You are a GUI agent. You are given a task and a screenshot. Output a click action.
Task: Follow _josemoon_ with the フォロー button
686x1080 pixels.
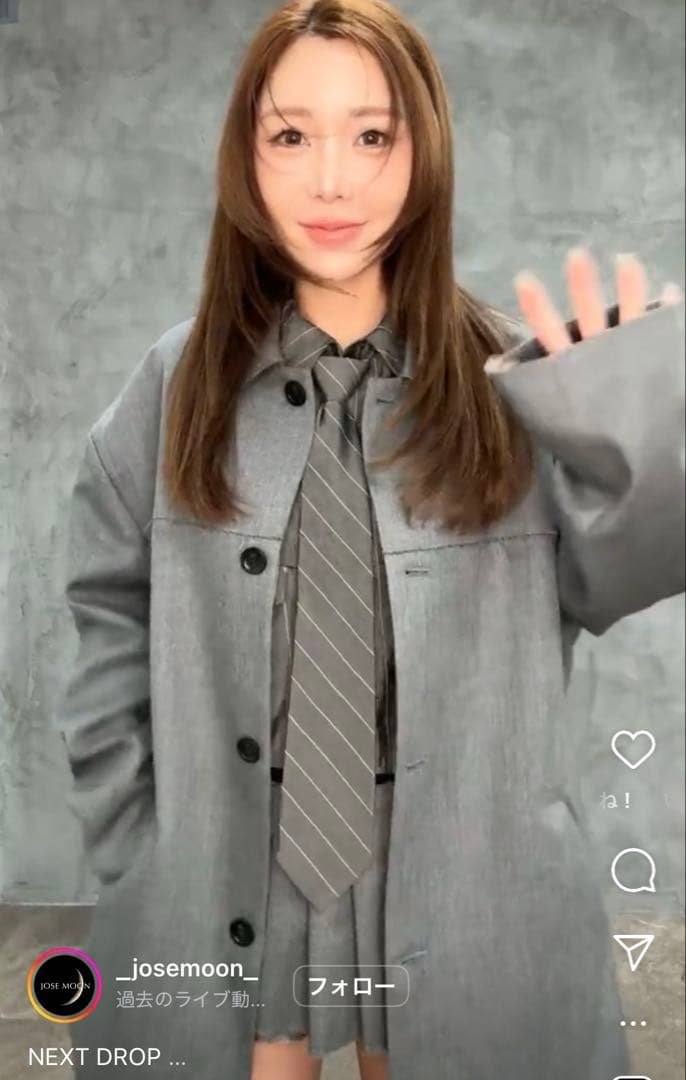pos(351,986)
